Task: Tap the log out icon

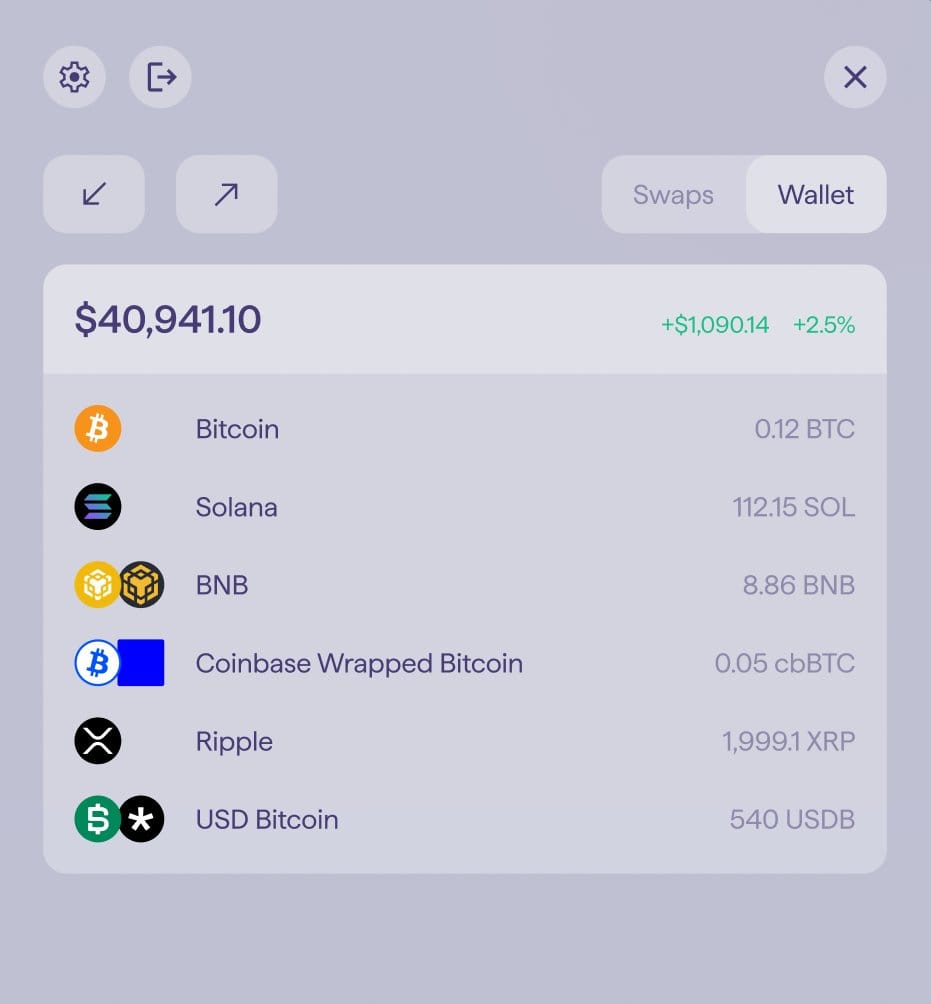Action: (160, 77)
